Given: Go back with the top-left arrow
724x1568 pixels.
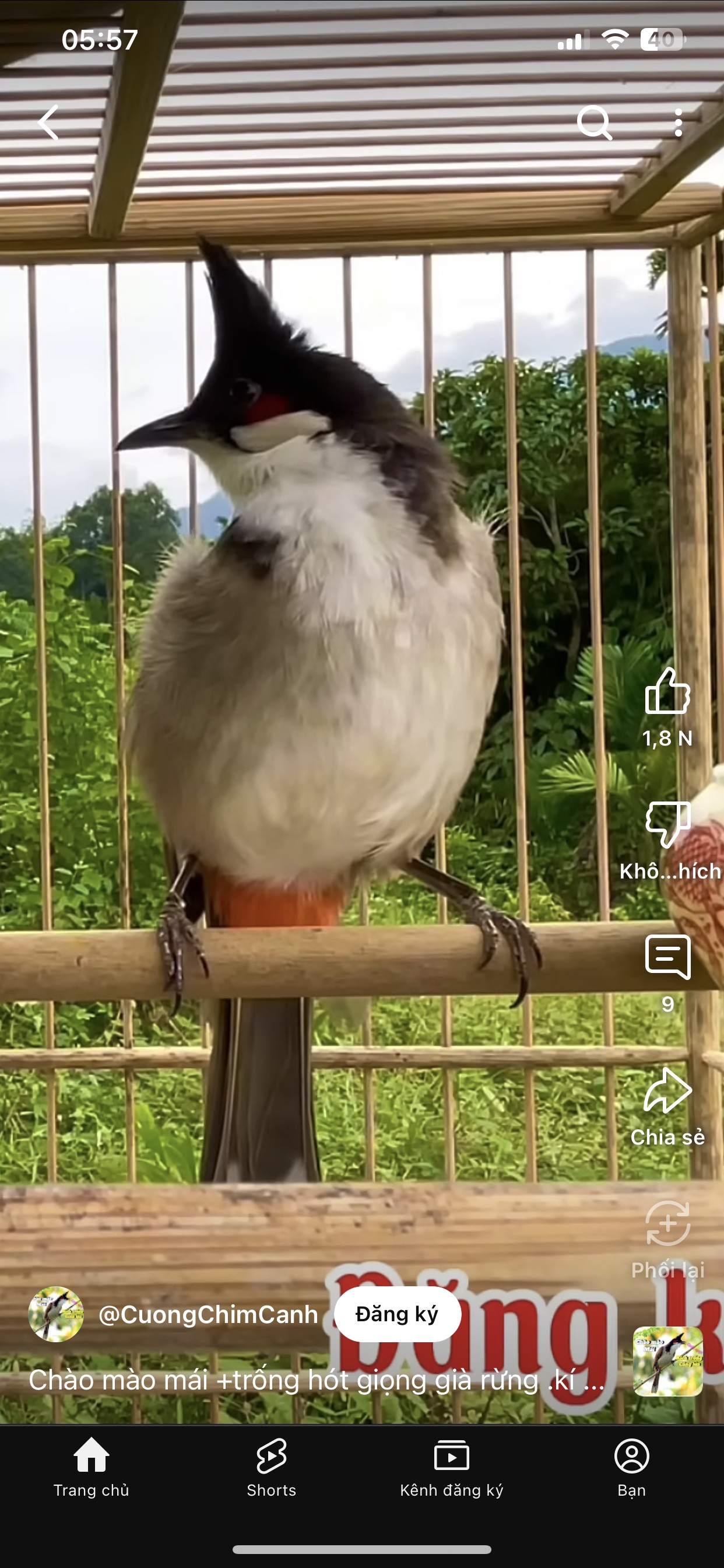Looking at the screenshot, I should 50,123.
